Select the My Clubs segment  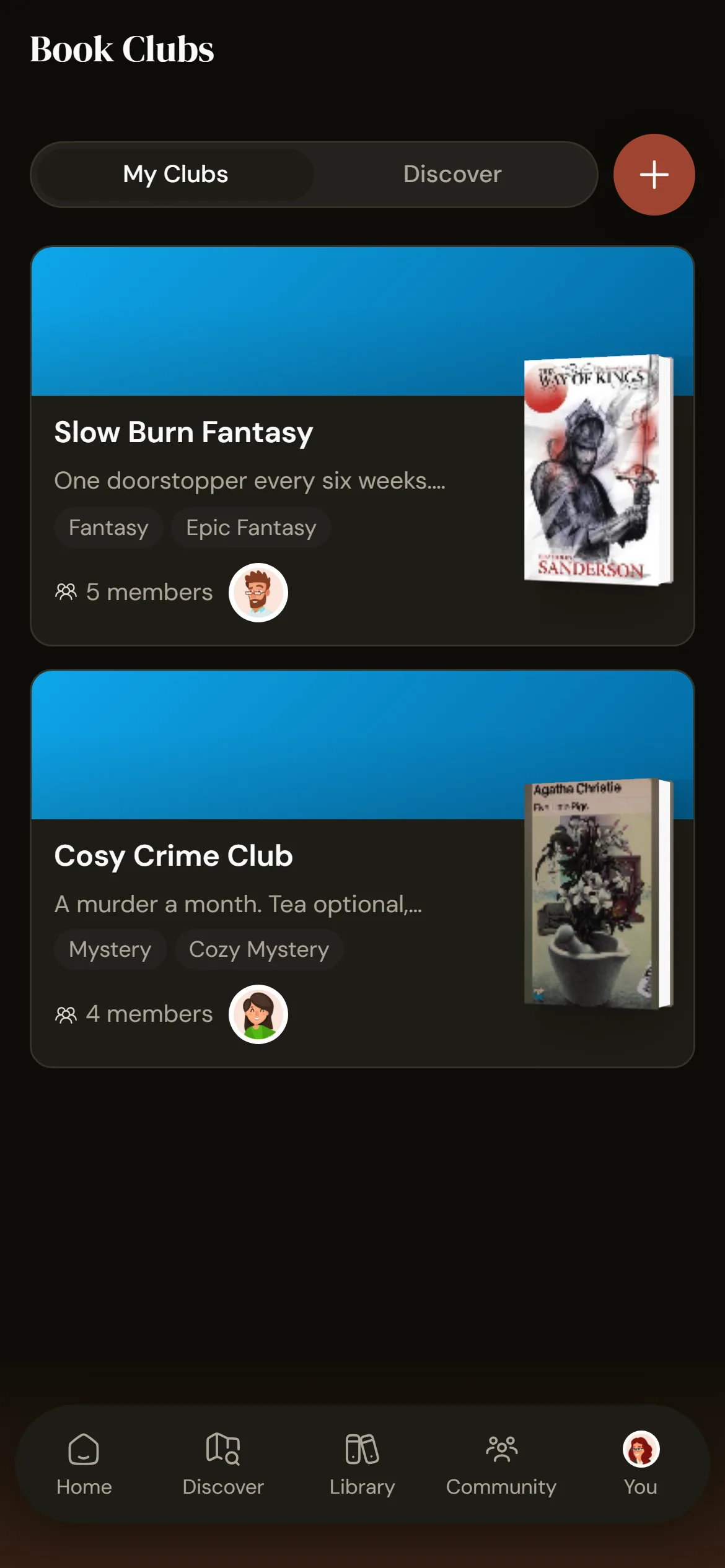point(175,175)
